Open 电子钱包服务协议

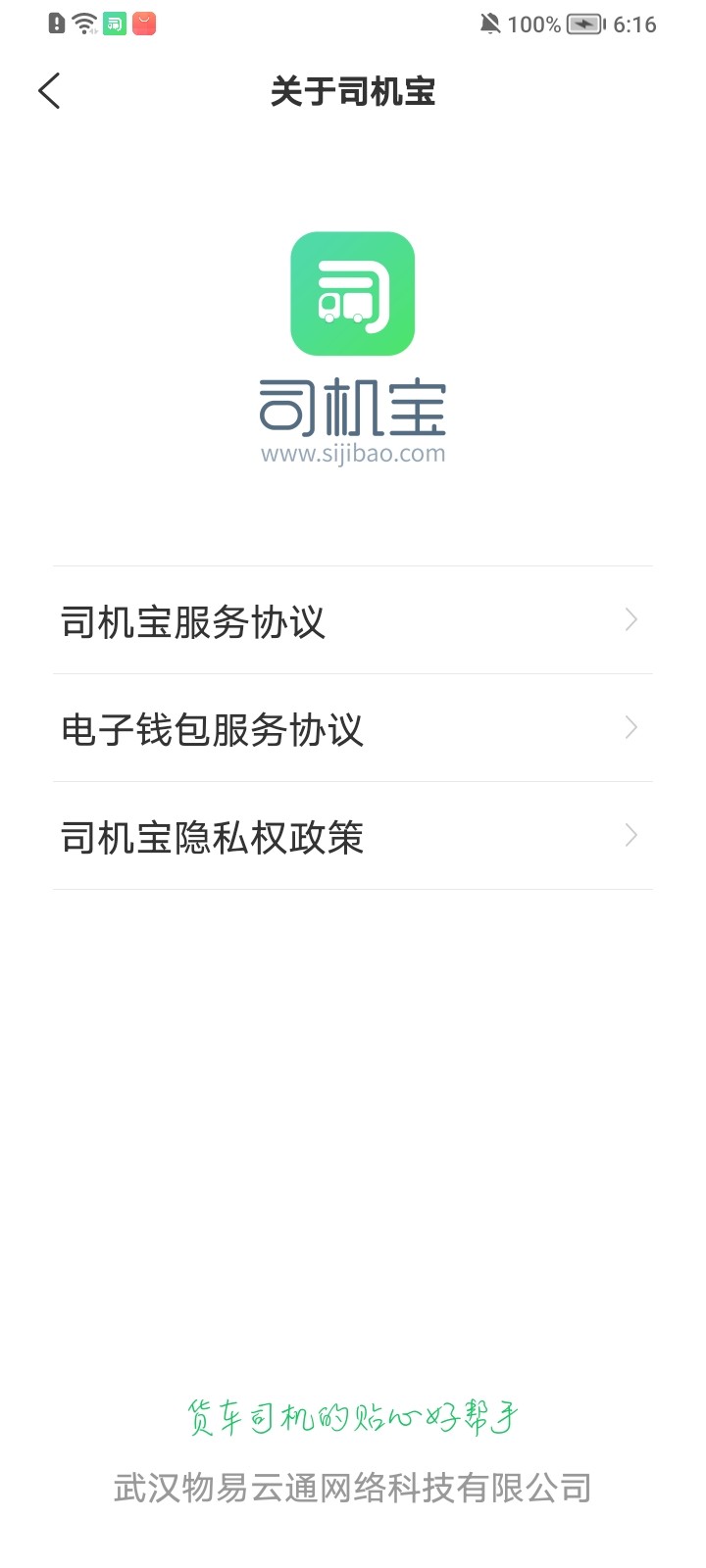coord(353,728)
